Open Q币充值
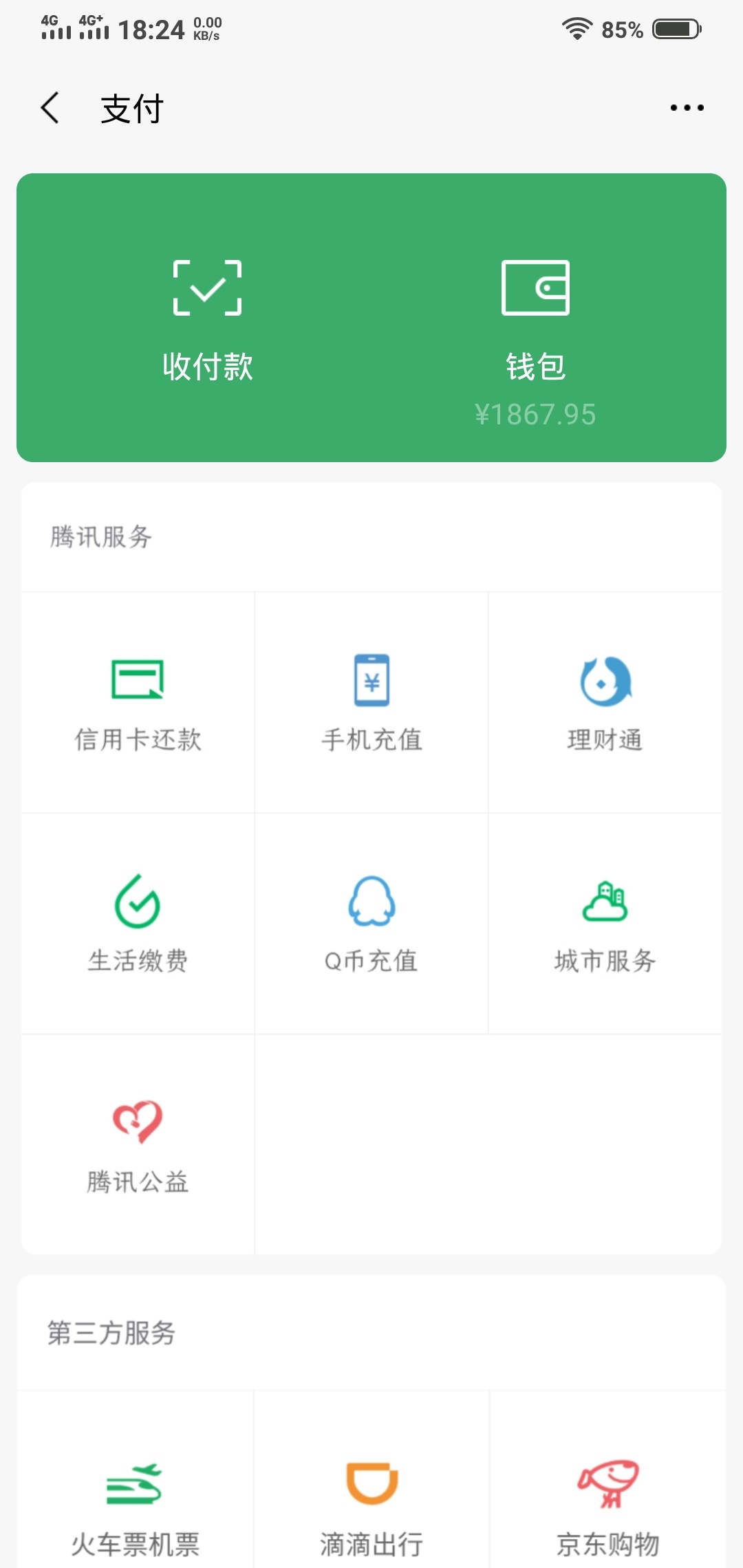The height and width of the screenshot is (1568, 743). tap(371, 924)
